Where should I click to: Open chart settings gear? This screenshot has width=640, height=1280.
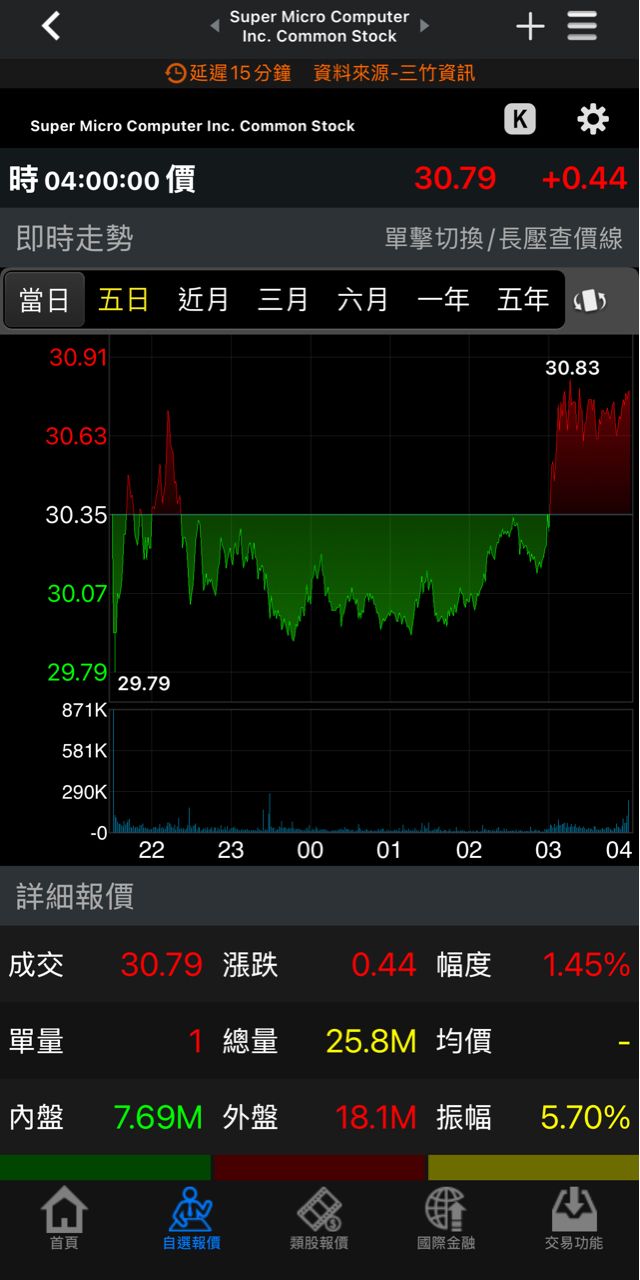coord(593,120)
